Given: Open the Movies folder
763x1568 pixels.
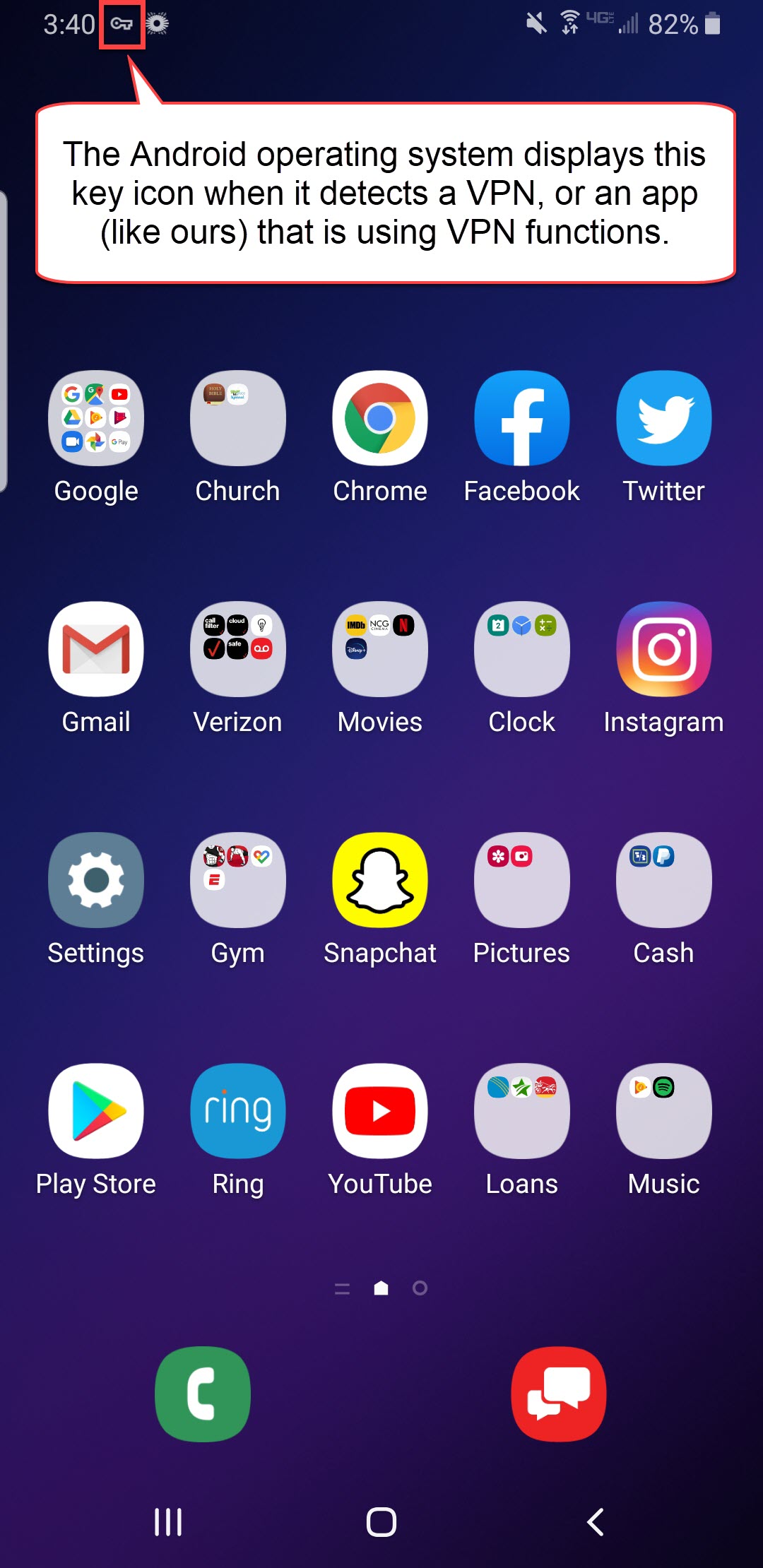Looking at the screenshot, I should [x=380, y=649].
